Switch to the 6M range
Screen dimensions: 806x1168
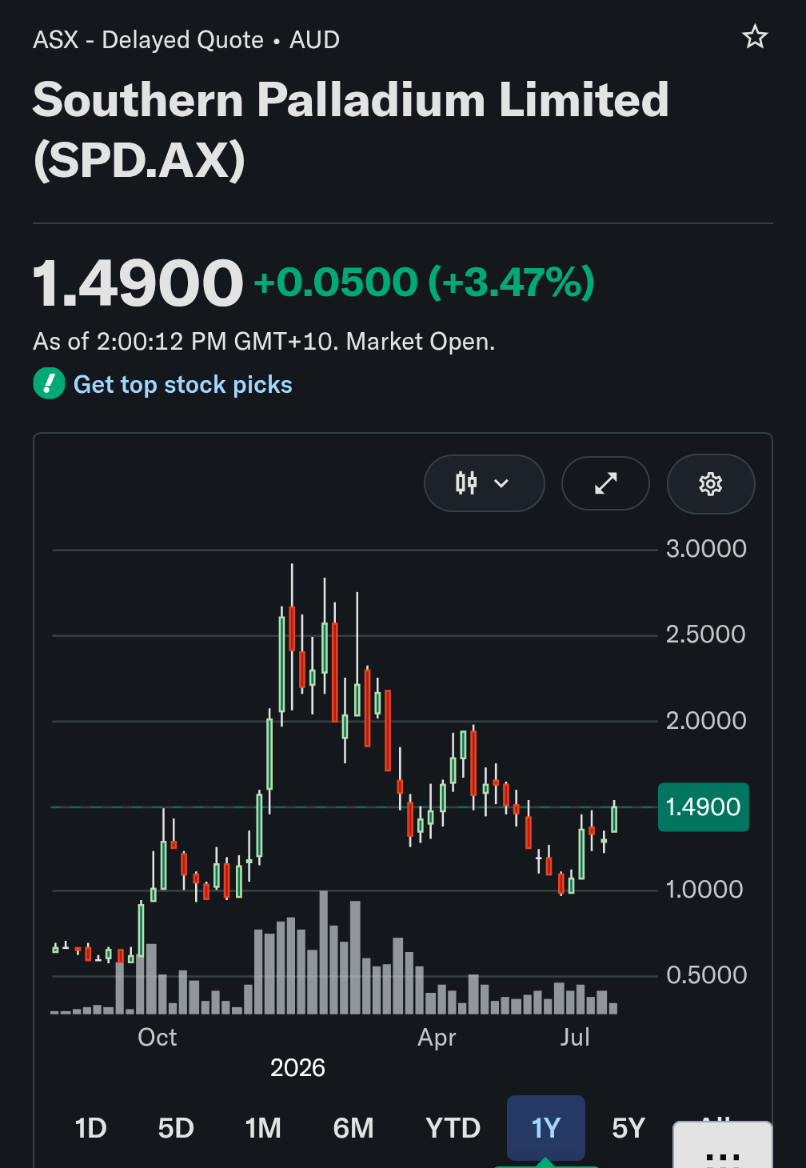point(353,1128)
